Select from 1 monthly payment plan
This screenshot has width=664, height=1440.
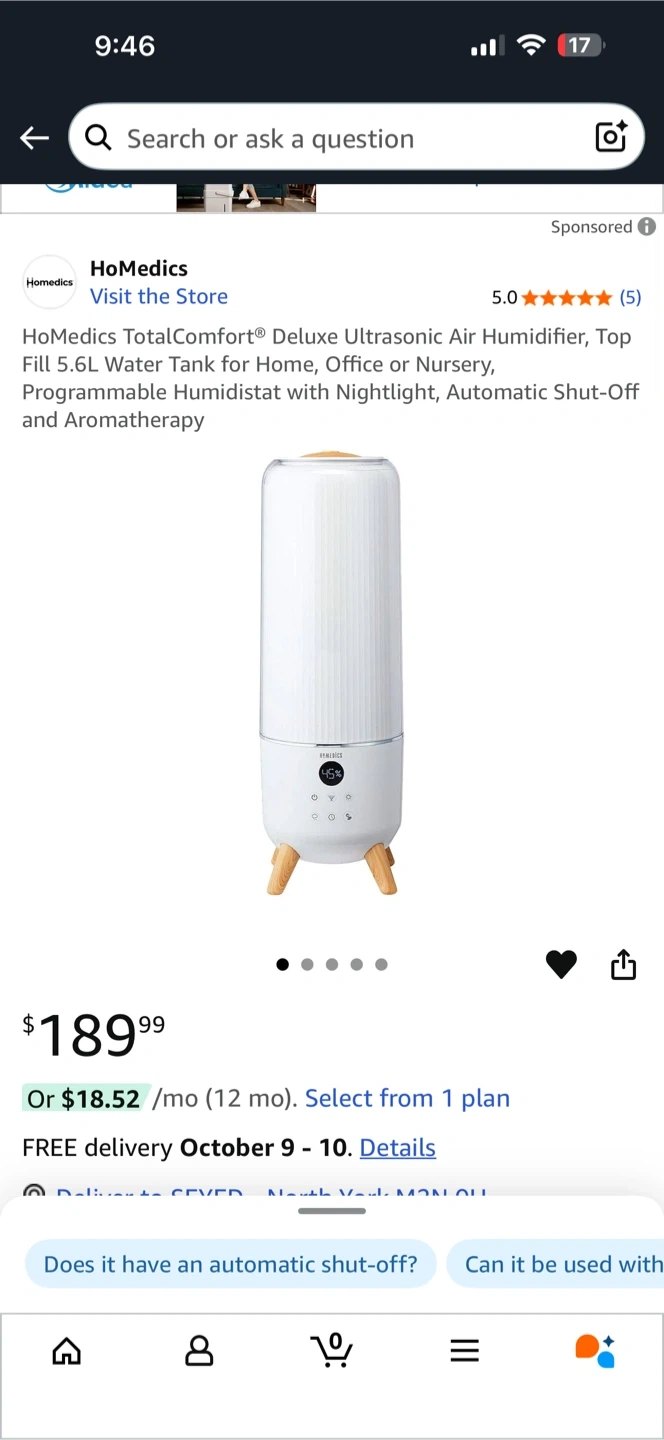click(407, 1098)
